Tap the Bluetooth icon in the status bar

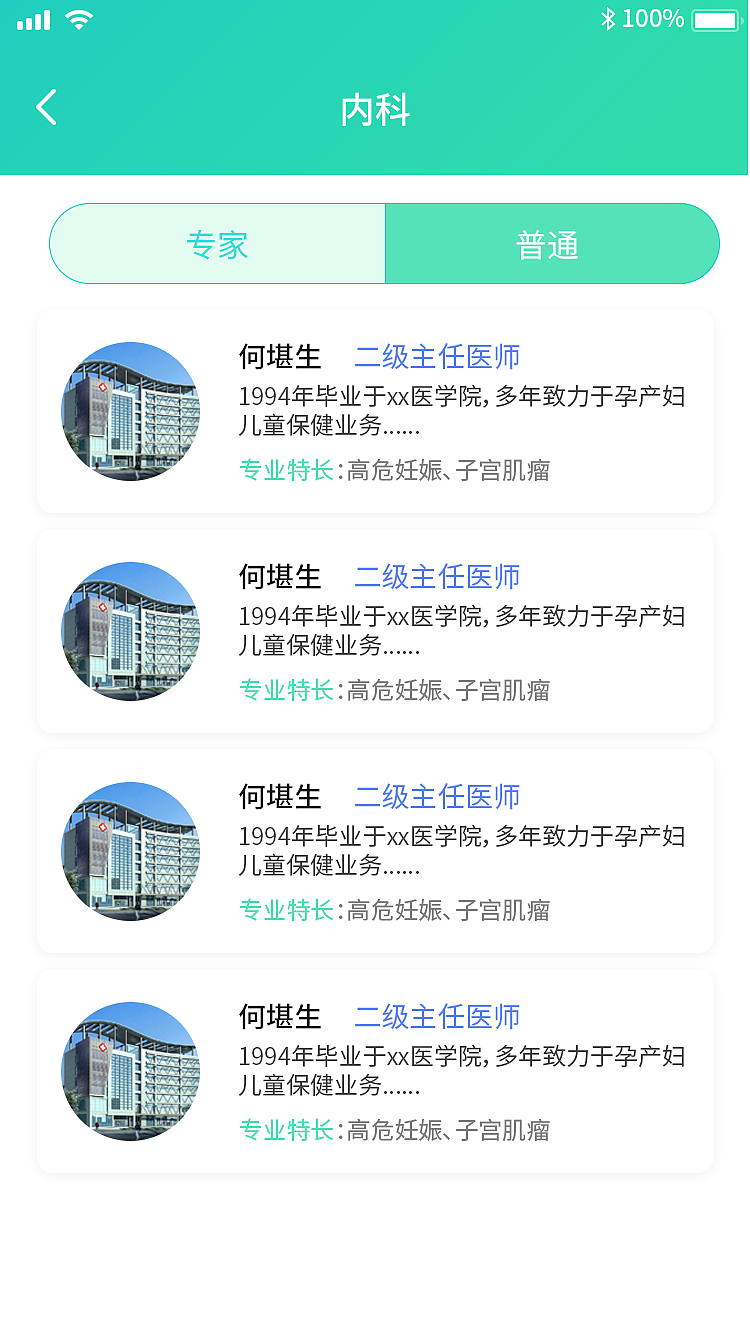point(608,17)
